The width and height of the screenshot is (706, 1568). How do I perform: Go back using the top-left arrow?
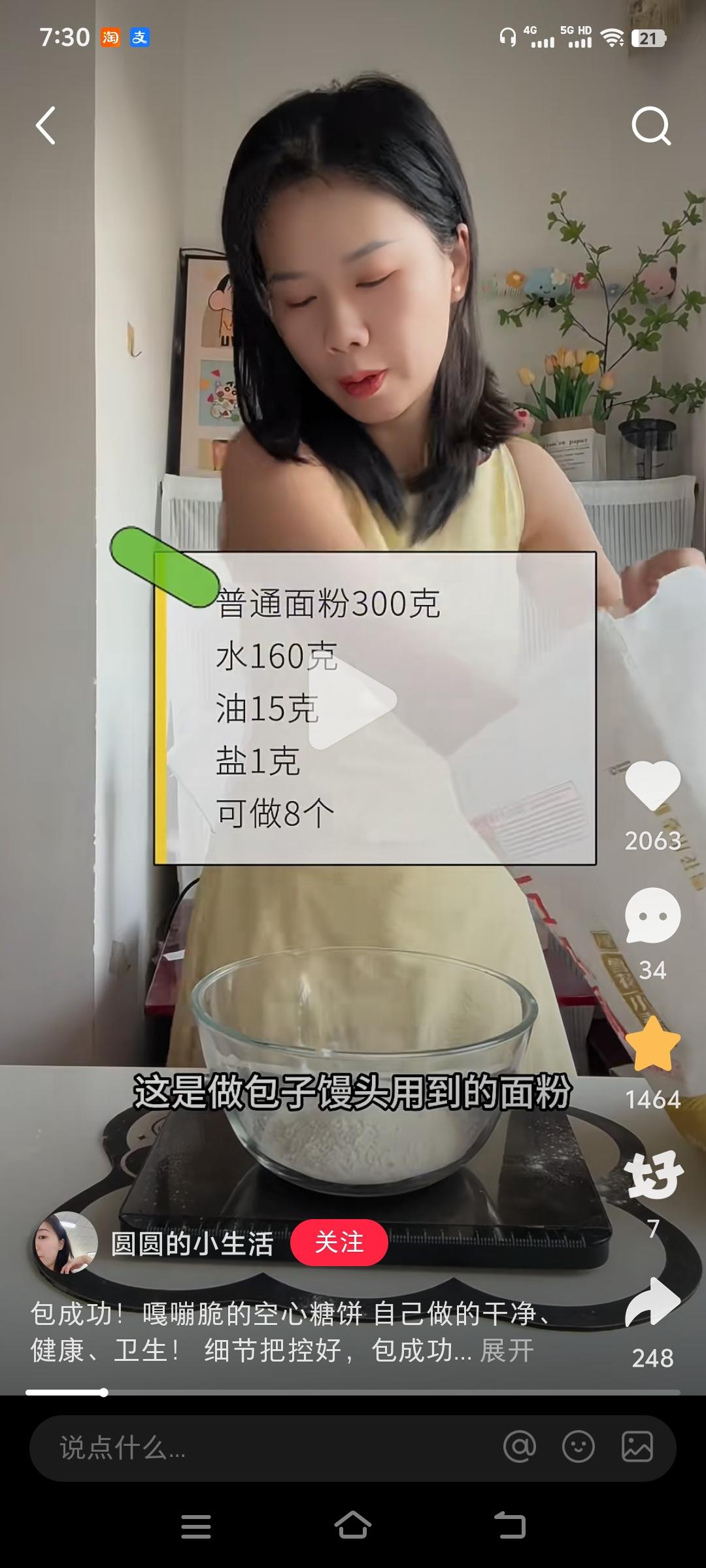(45, 125)
